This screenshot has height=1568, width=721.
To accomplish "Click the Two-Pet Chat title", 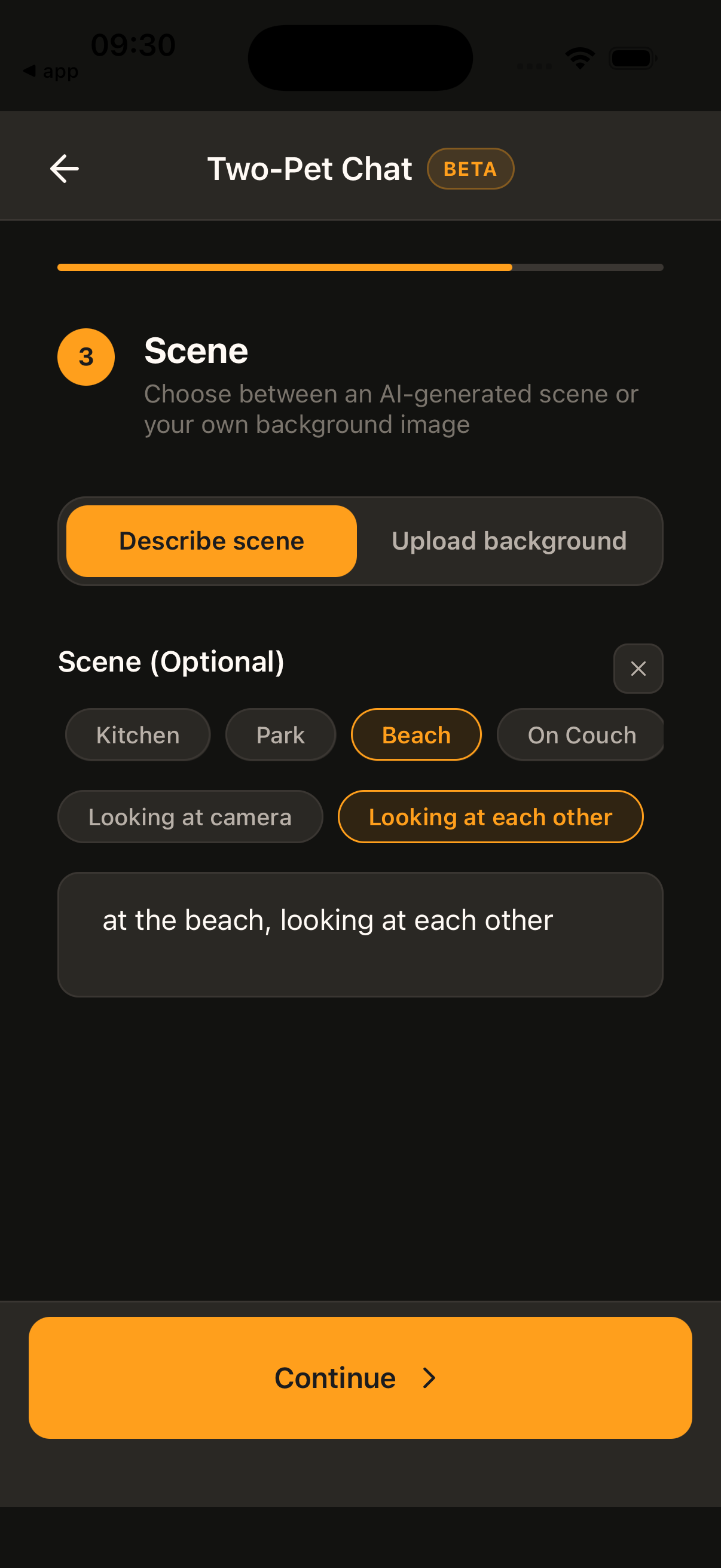I will click(310, 168).
